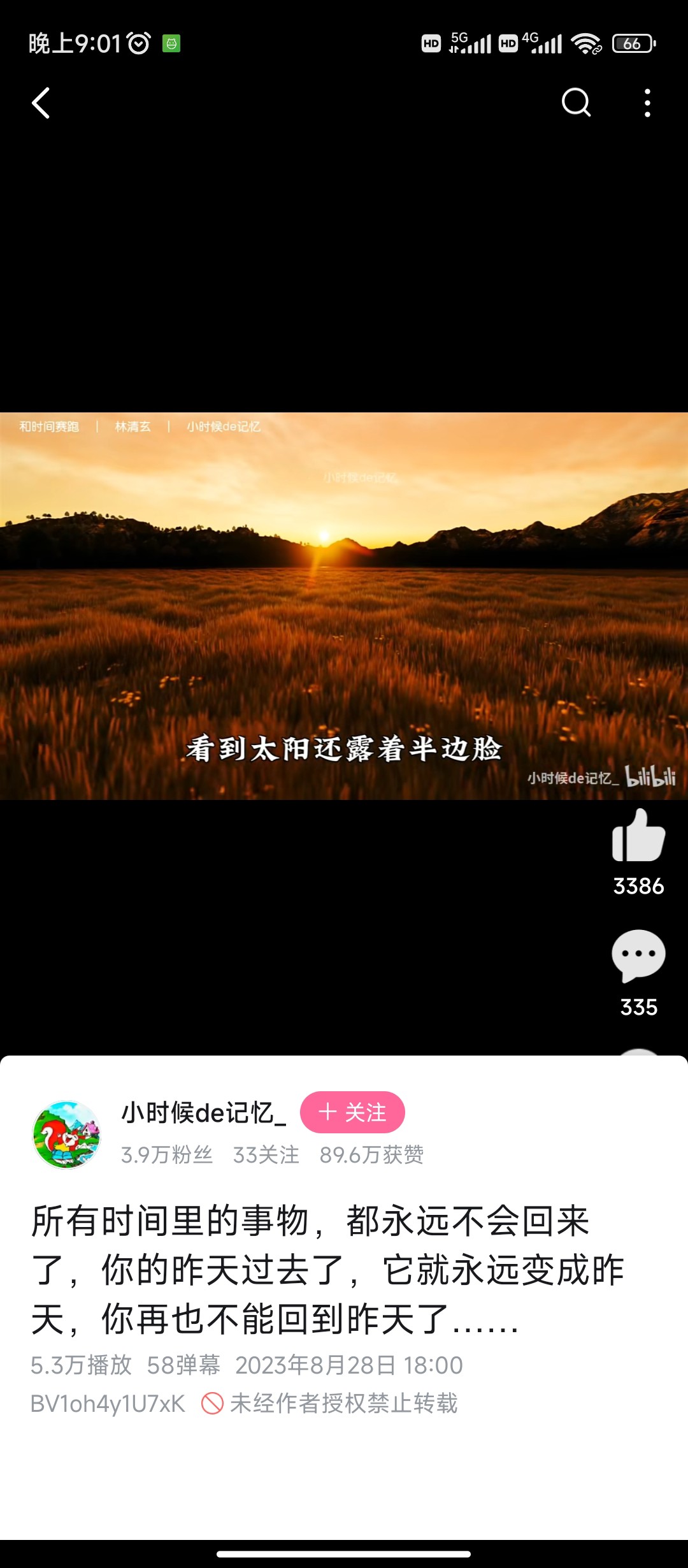The image size is (688, 1568).
Task: Open the comments bubble showing 335
Action: click(638, 955)
